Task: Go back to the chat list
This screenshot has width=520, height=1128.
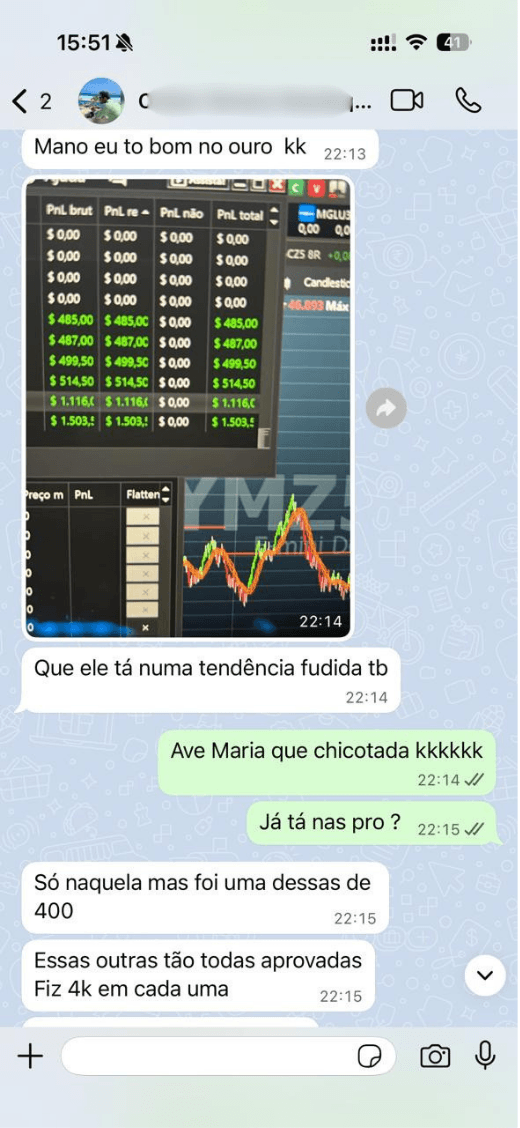Action: coord(30,101)
